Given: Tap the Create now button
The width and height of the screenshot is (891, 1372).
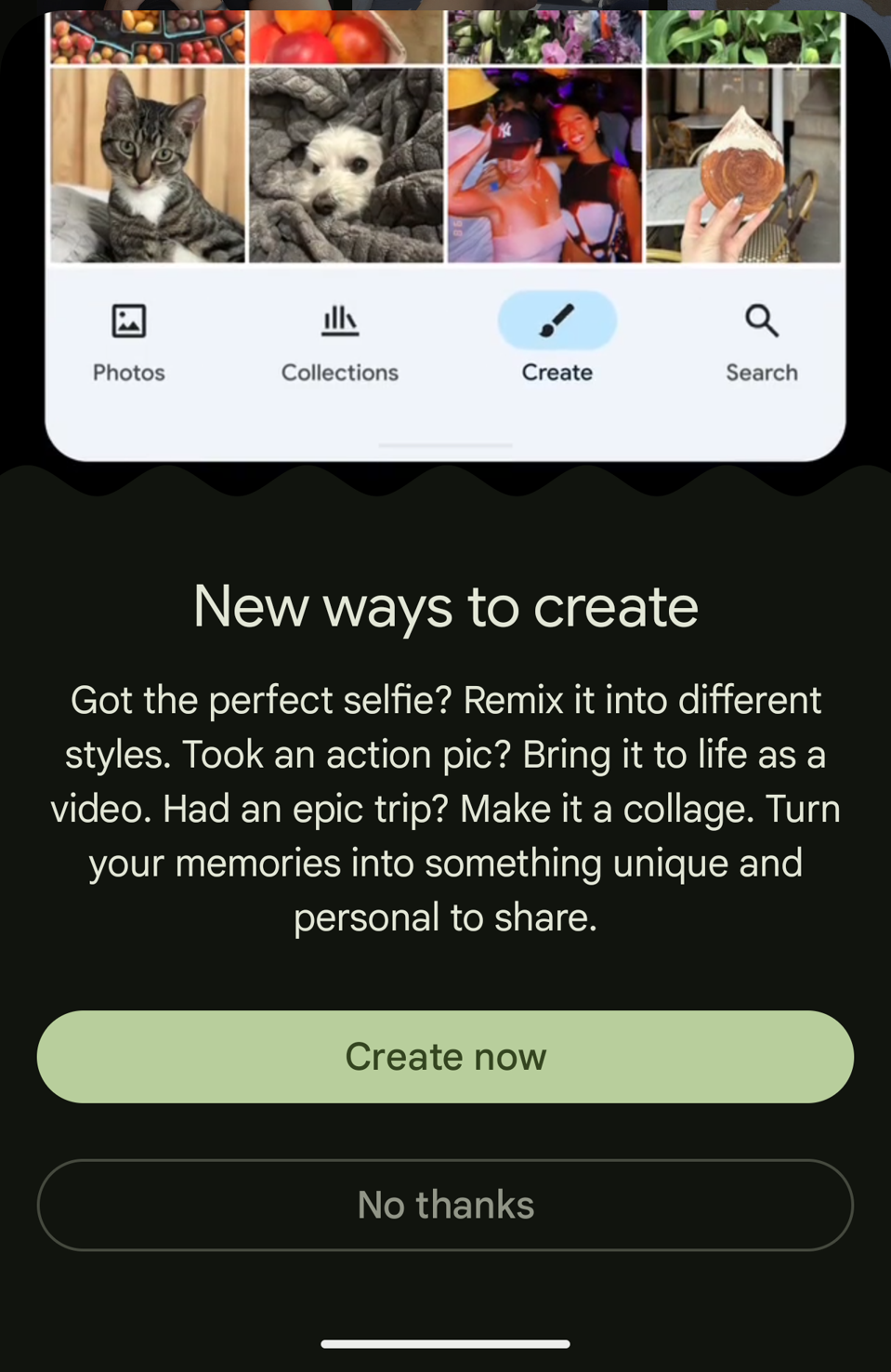Looking at the screenshot, I should click(445, 1057).
